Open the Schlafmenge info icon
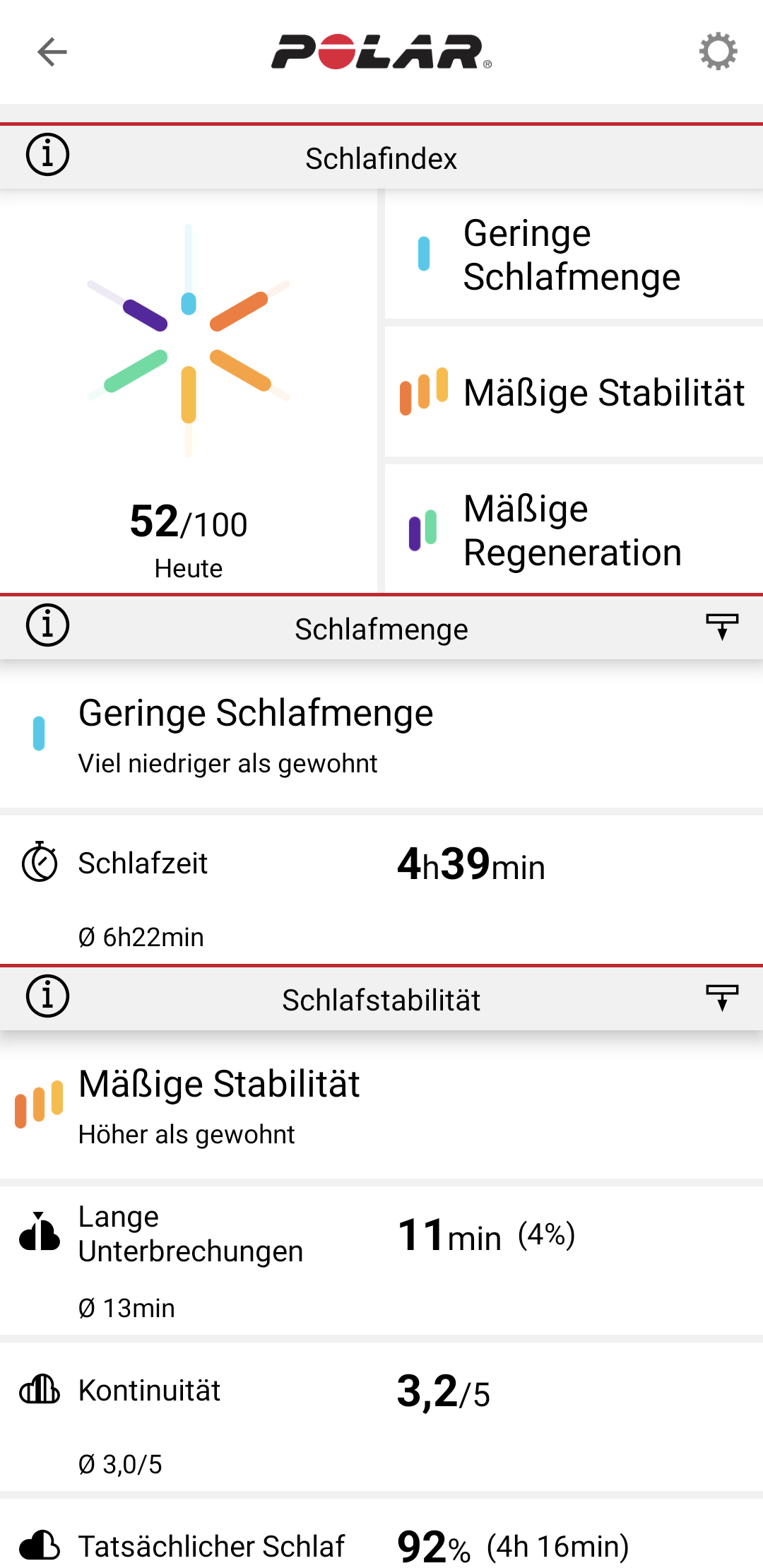The height and width of the screenshot is (1568, 763). click(47, 625)
